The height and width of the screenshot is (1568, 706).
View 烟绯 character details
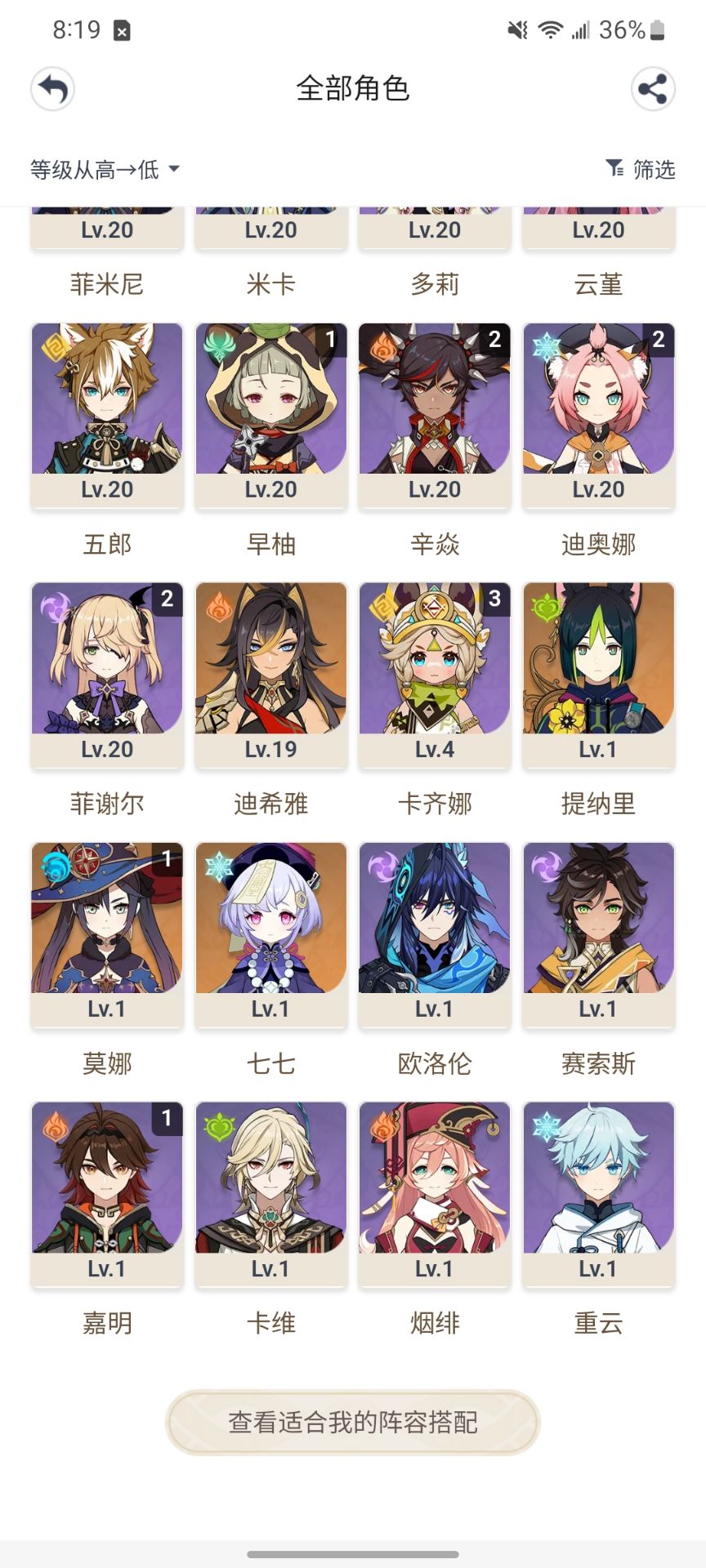coord(435,1196)
